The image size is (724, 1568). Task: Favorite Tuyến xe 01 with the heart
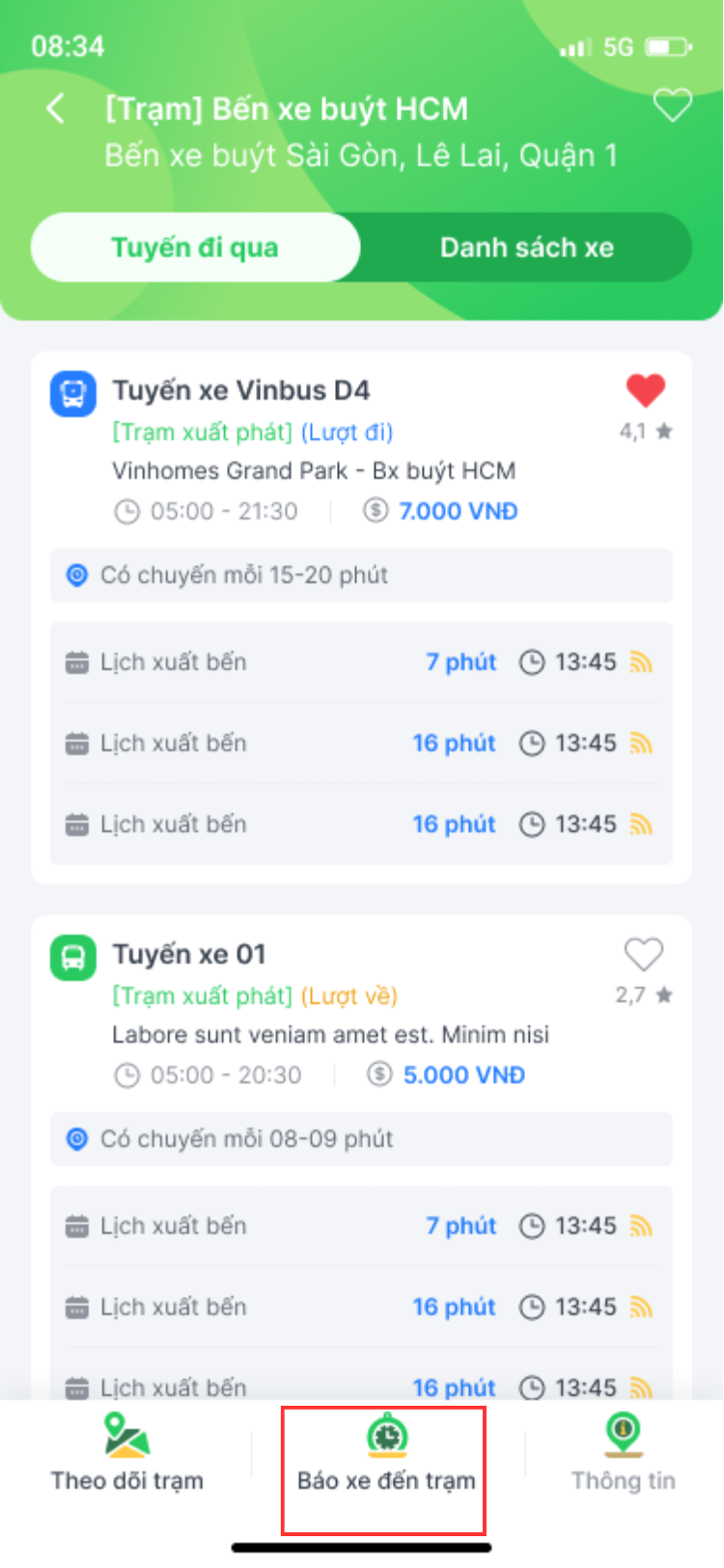pos(644,954)
